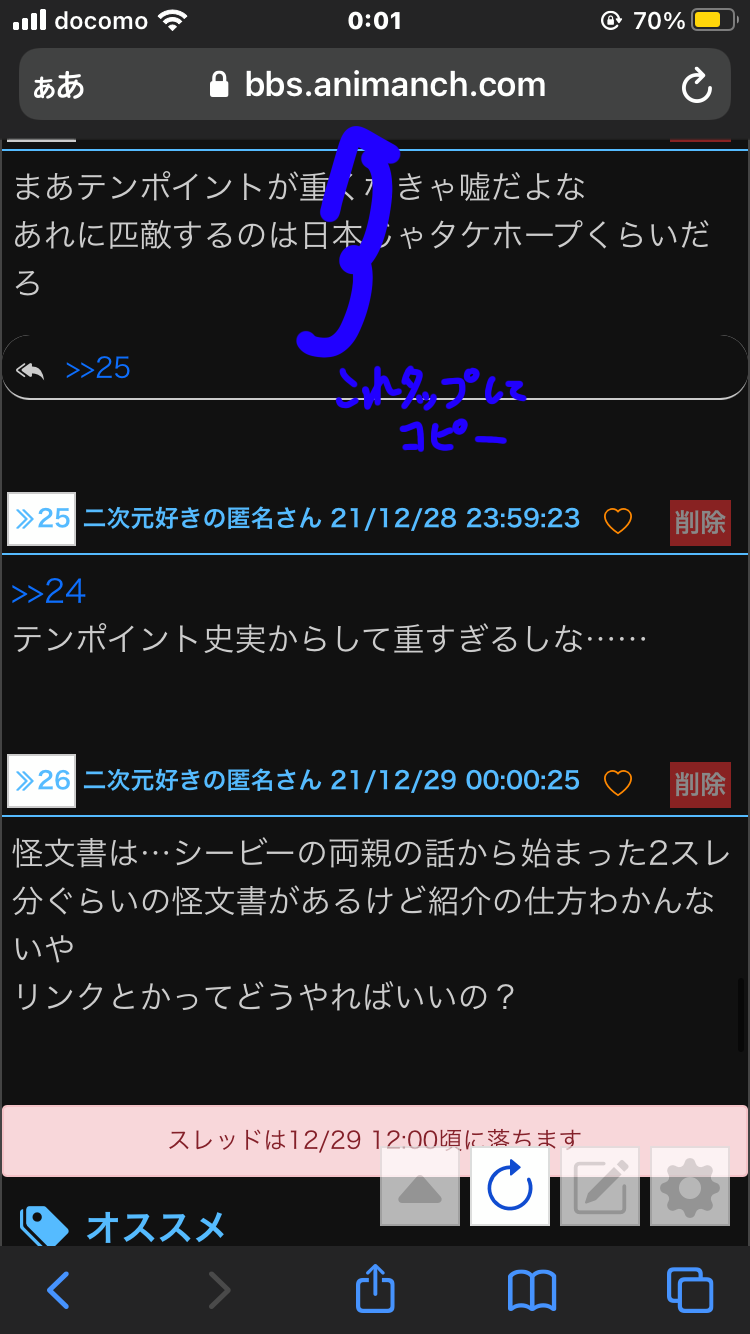Tap 削除 on post 26

tap(700, 784)
